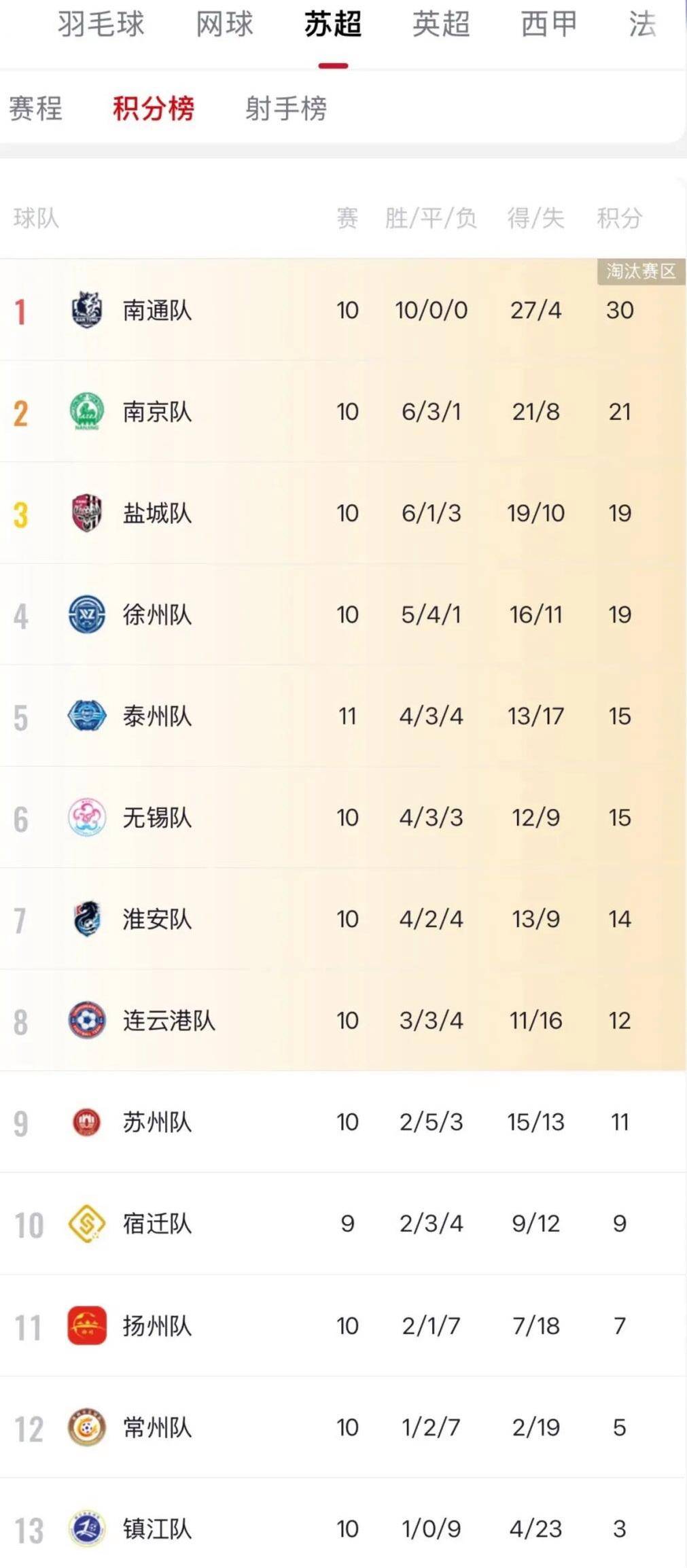Select the 积分榜 standings sub-tab

(x=154, y=109)
